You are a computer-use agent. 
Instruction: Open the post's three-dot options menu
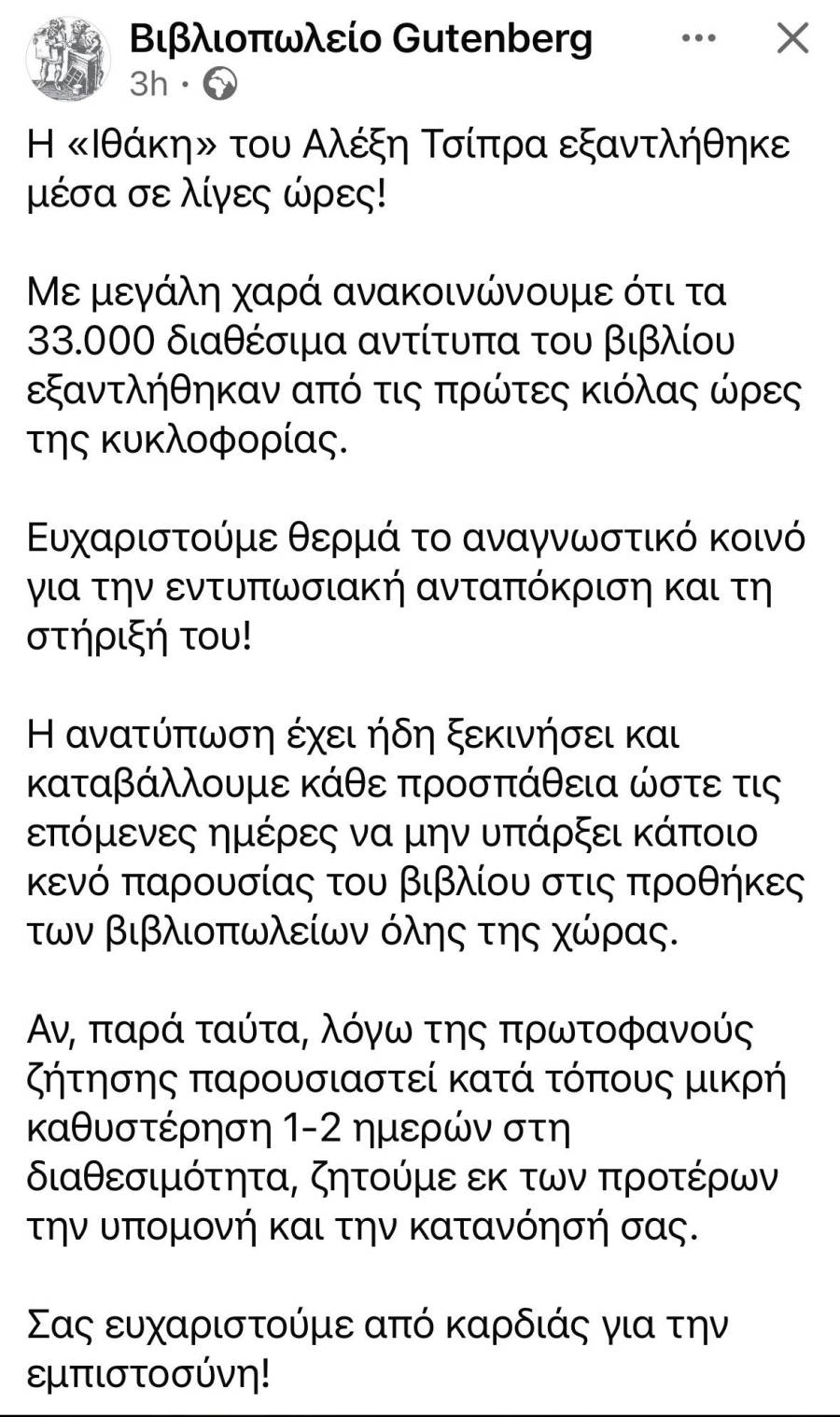click(698, 39)
